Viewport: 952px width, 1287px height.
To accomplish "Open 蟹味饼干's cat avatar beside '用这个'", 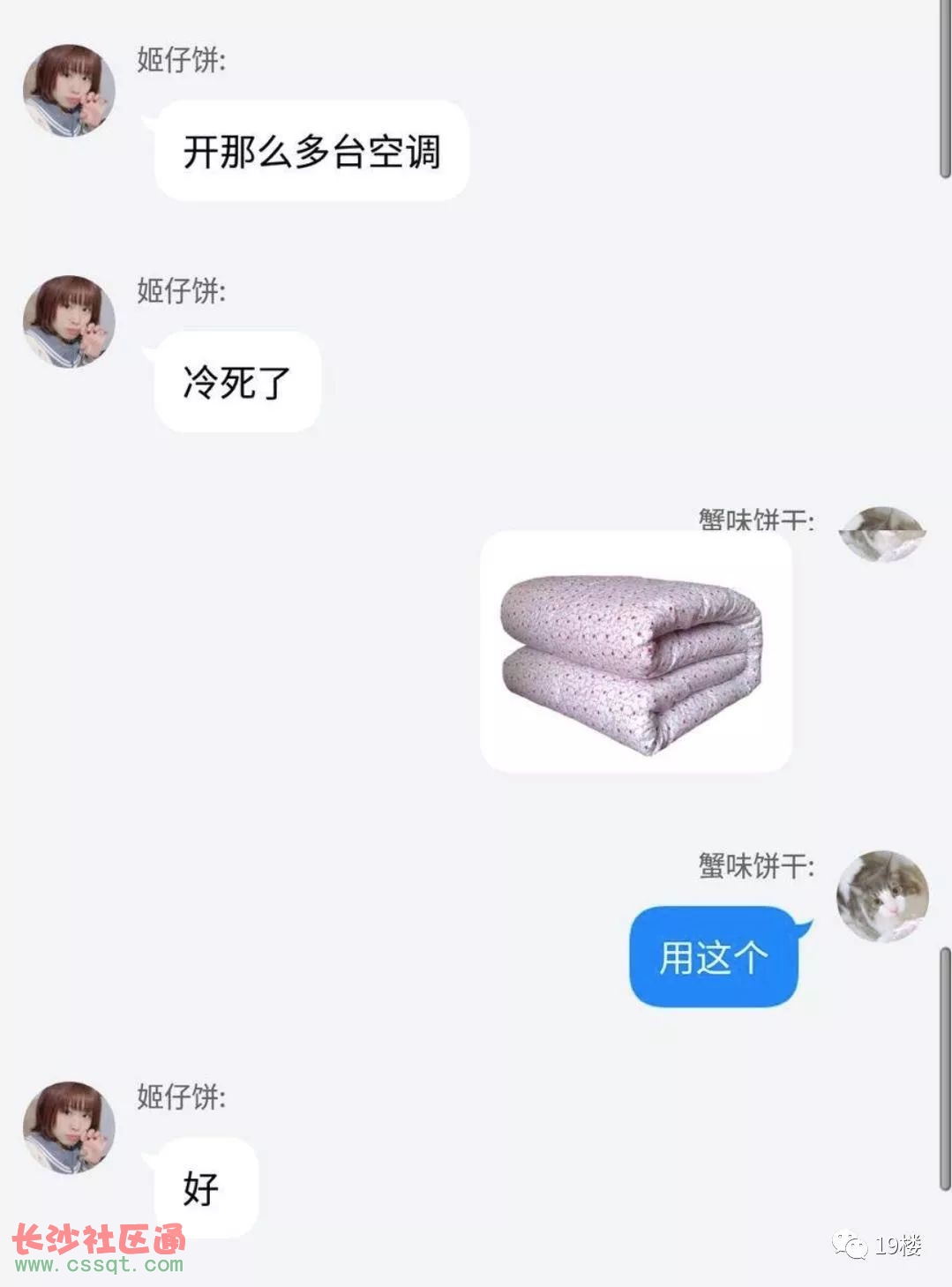I will pyautogui.click(x=882, y=897).
